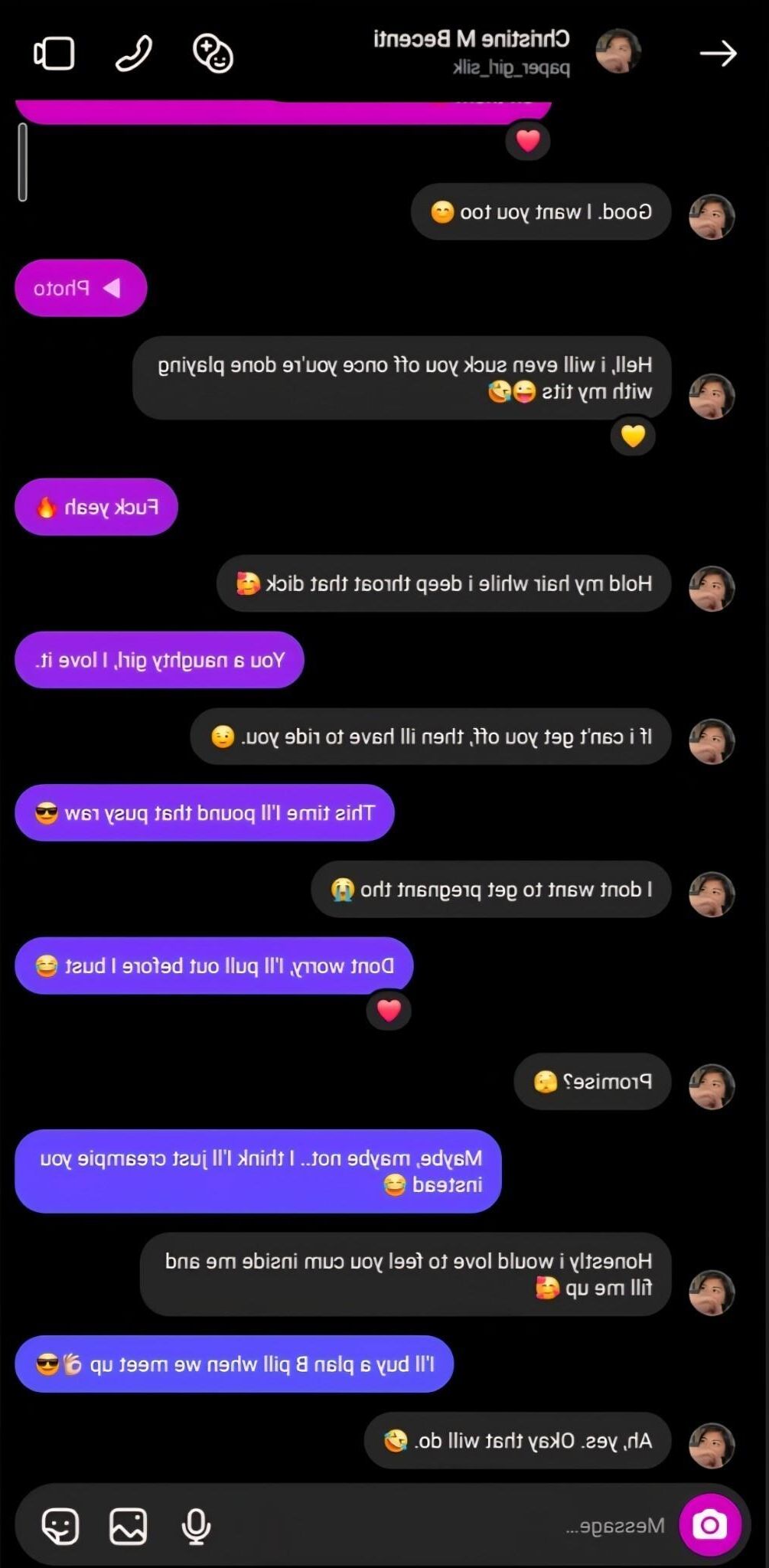Open the circular icon beside the call button

pos(213,53)
